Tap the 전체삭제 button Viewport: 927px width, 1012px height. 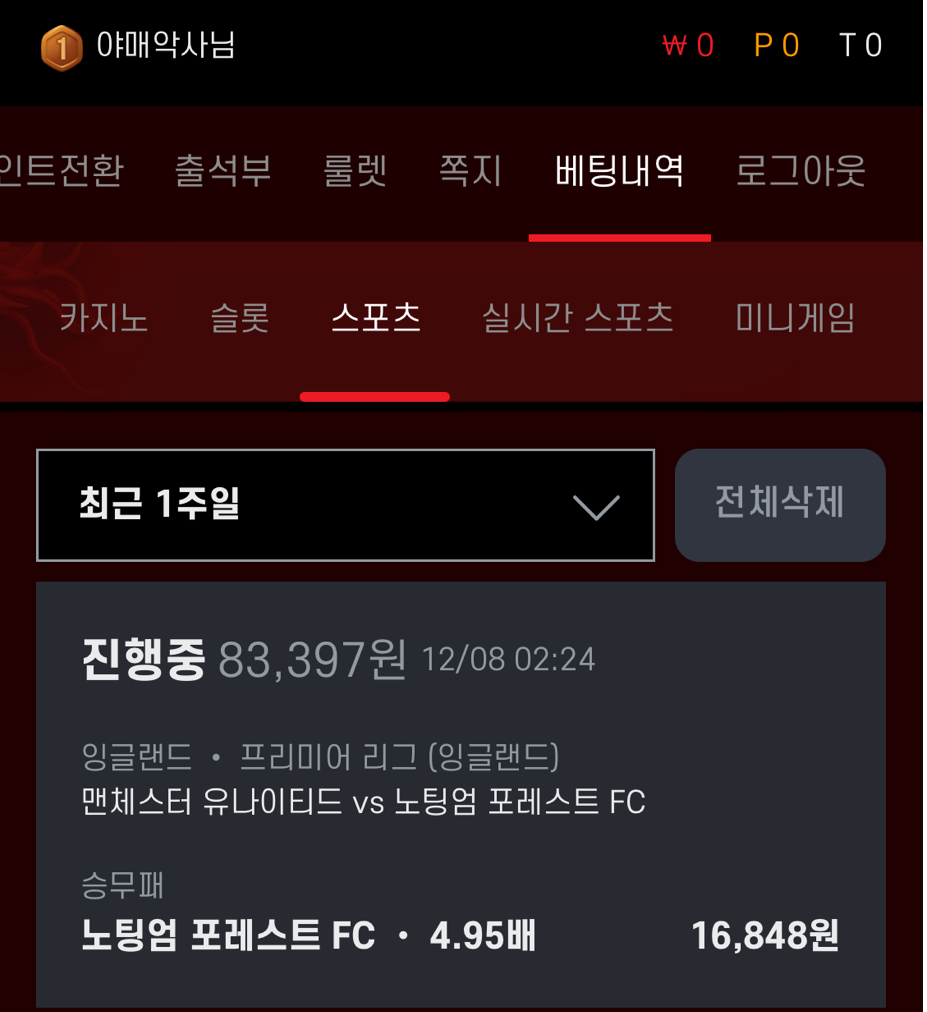click(x=780, y=504)
